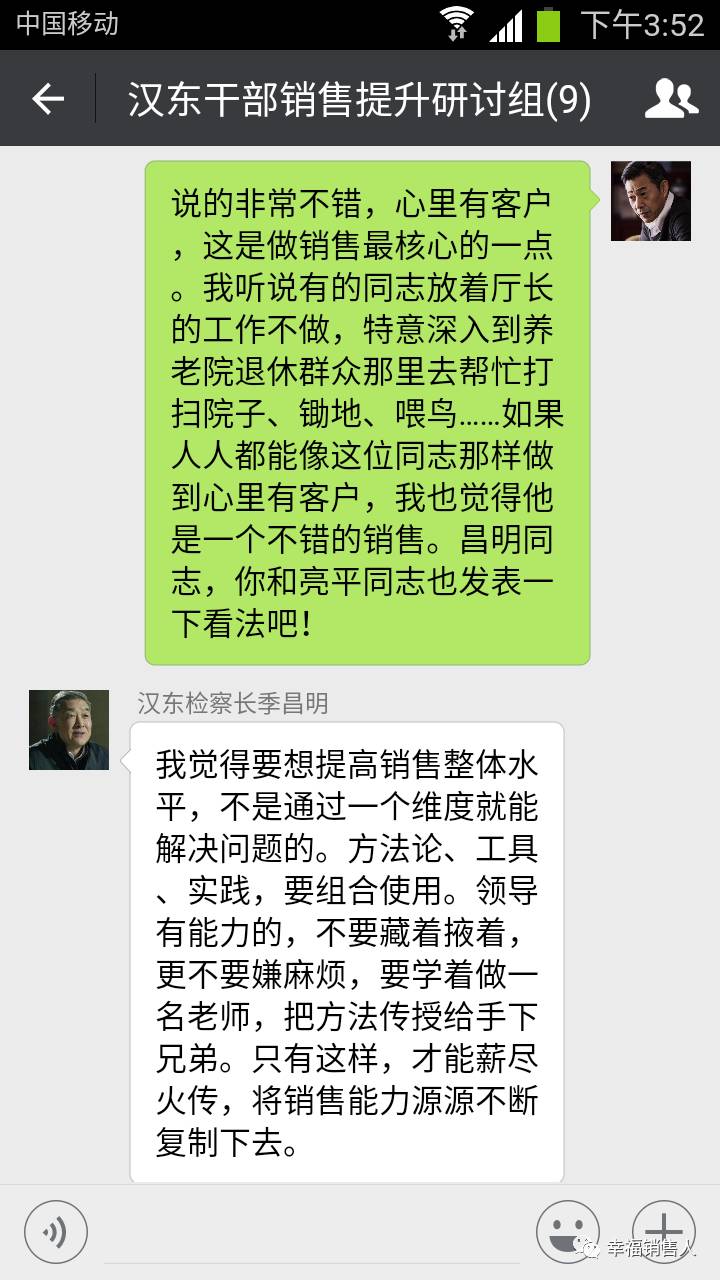The width and height of the screenshot is (720, 1280).
Task: Go back using the top-left arrow
Action: pos(47,99)
